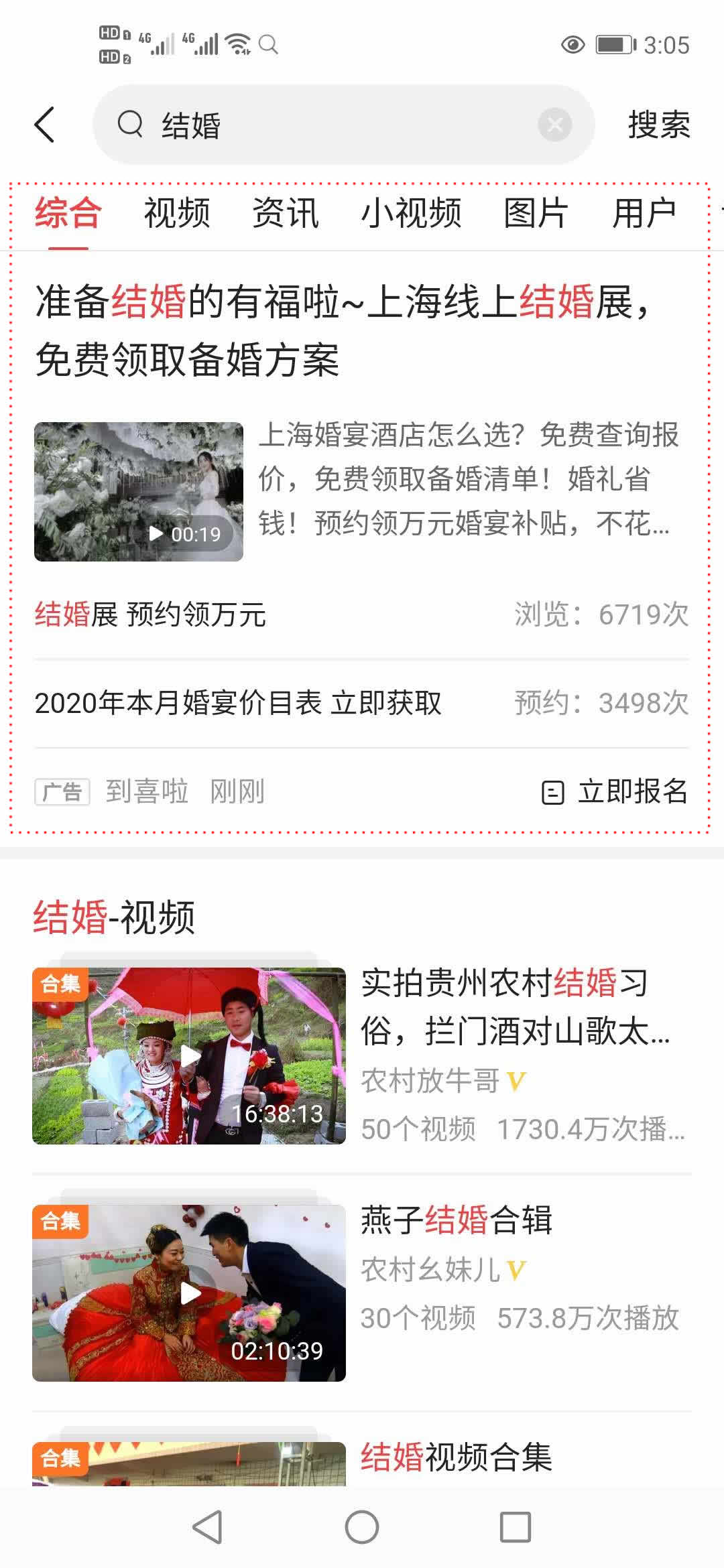
Task: Tap 立即报名 to sign up
Action: click(615, 792)
